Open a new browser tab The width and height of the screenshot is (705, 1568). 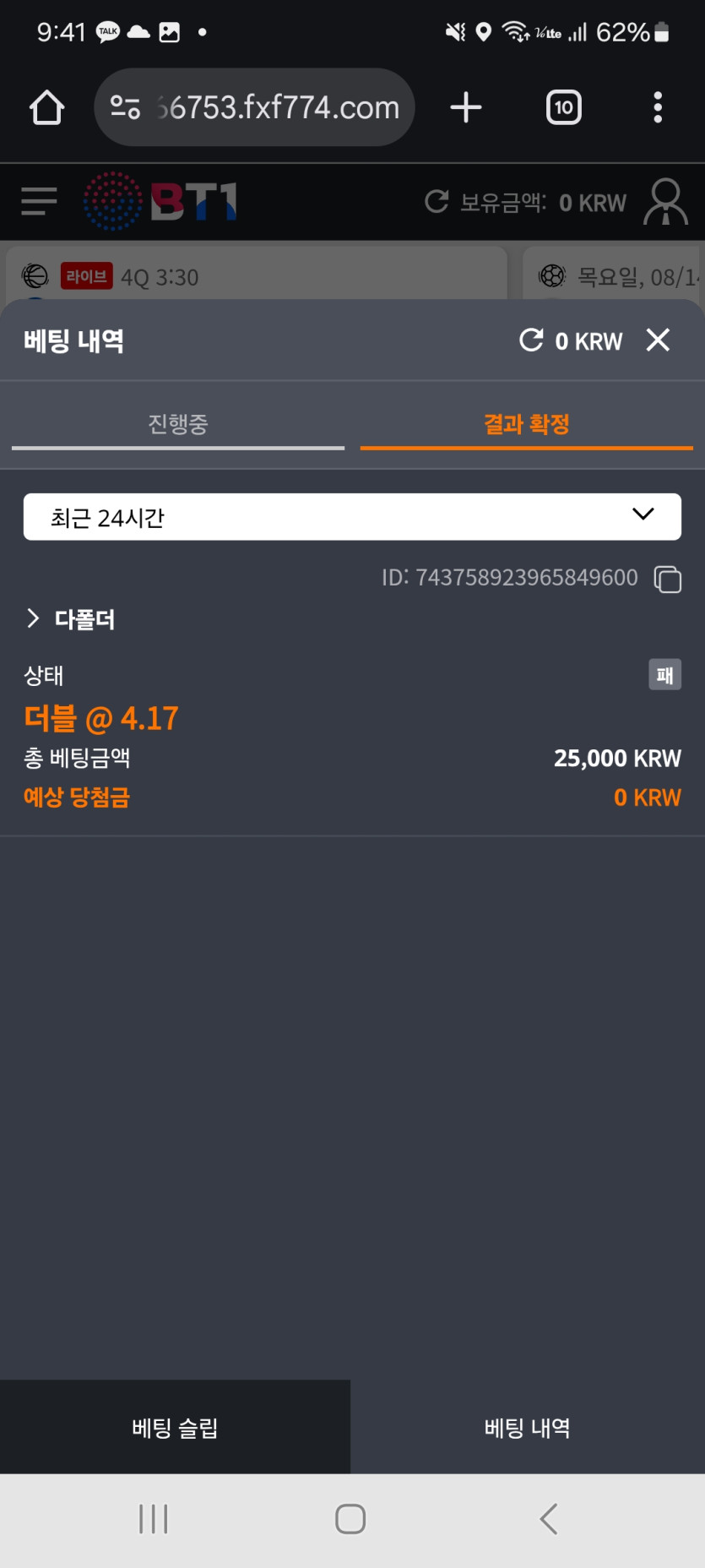coord(466,107)
